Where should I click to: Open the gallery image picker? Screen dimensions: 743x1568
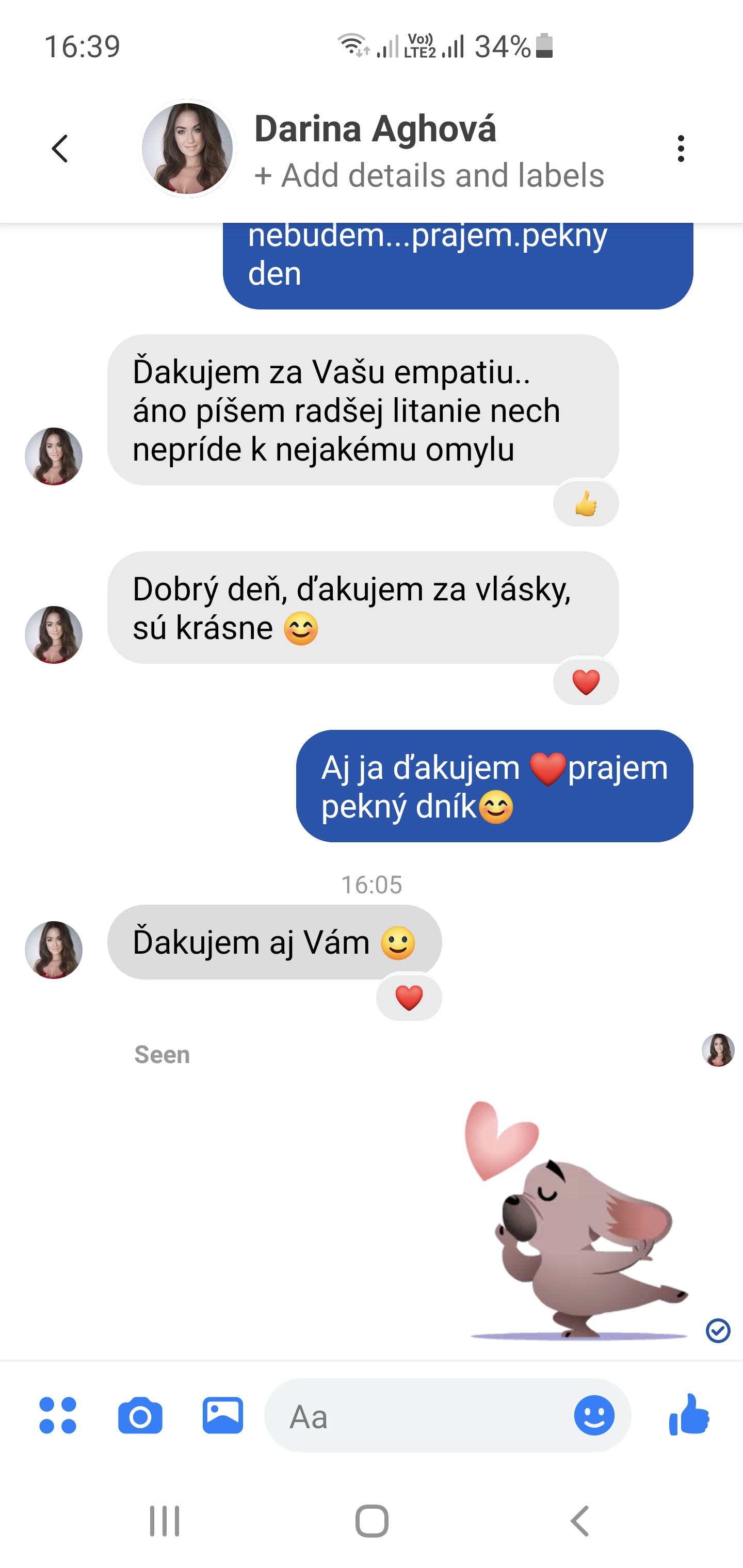(223, 1415)
